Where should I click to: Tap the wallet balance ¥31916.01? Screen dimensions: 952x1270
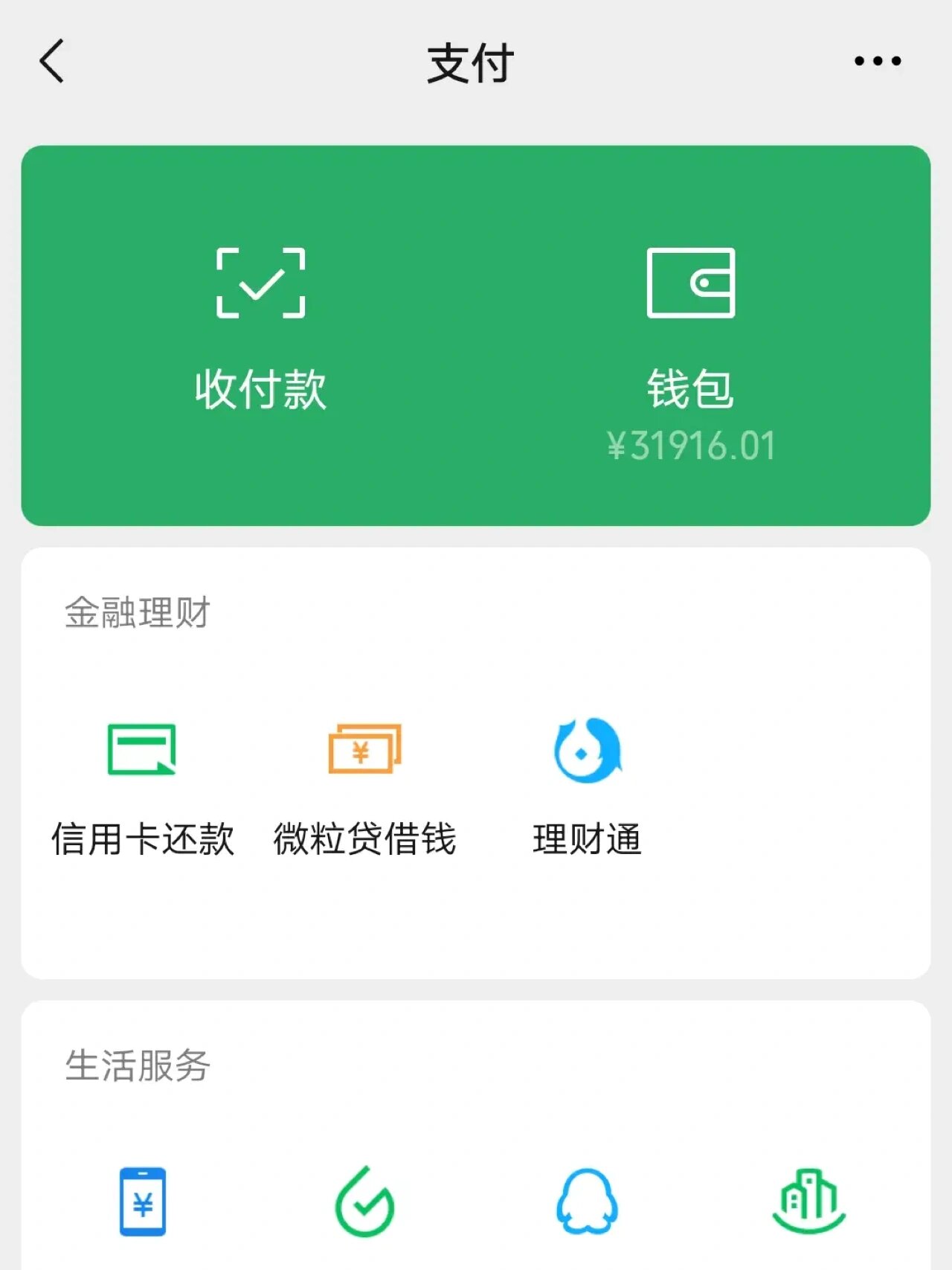[692, 445]
